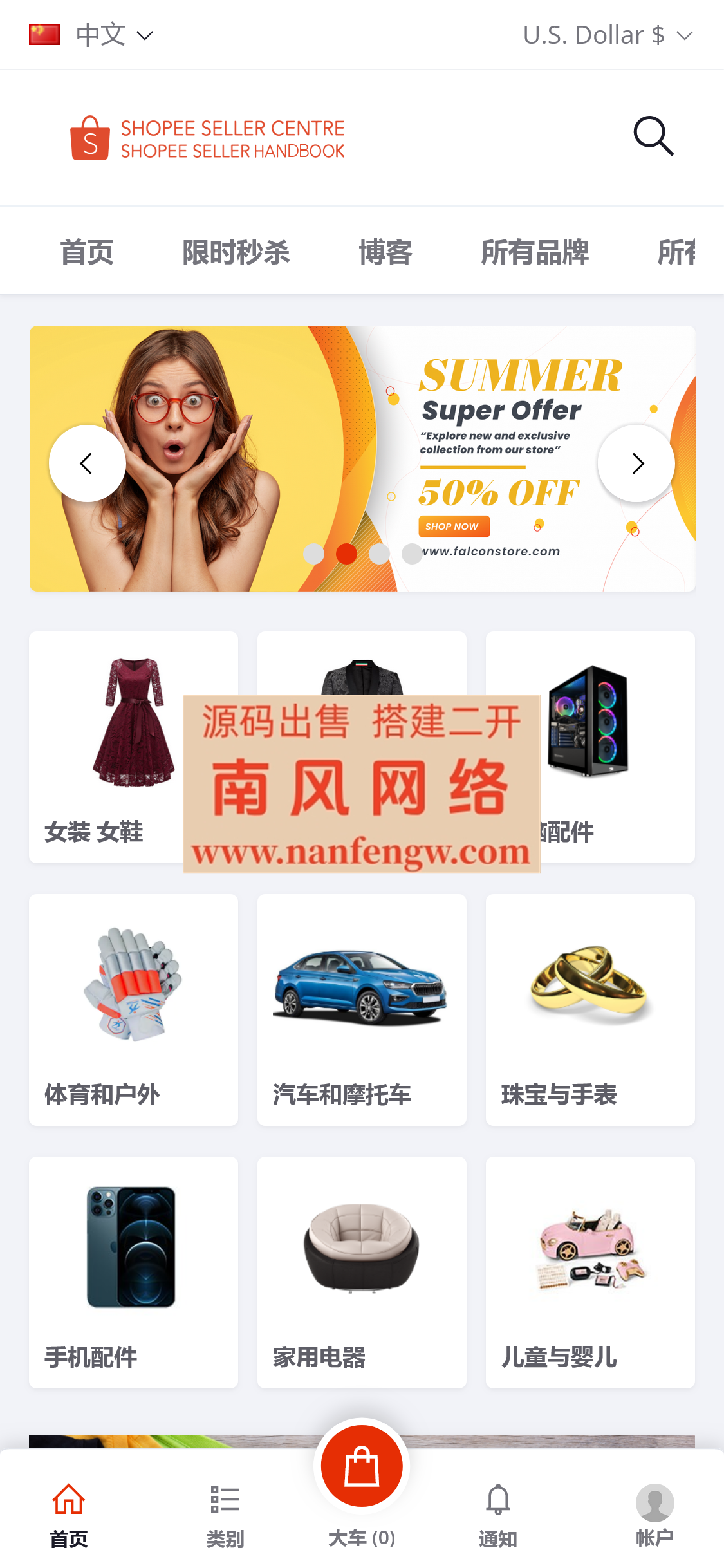Click the next-slide chevron on the banner
The height and width of the screenshot is (1568, 724).
pyautogui.click(x=636, y=463)
